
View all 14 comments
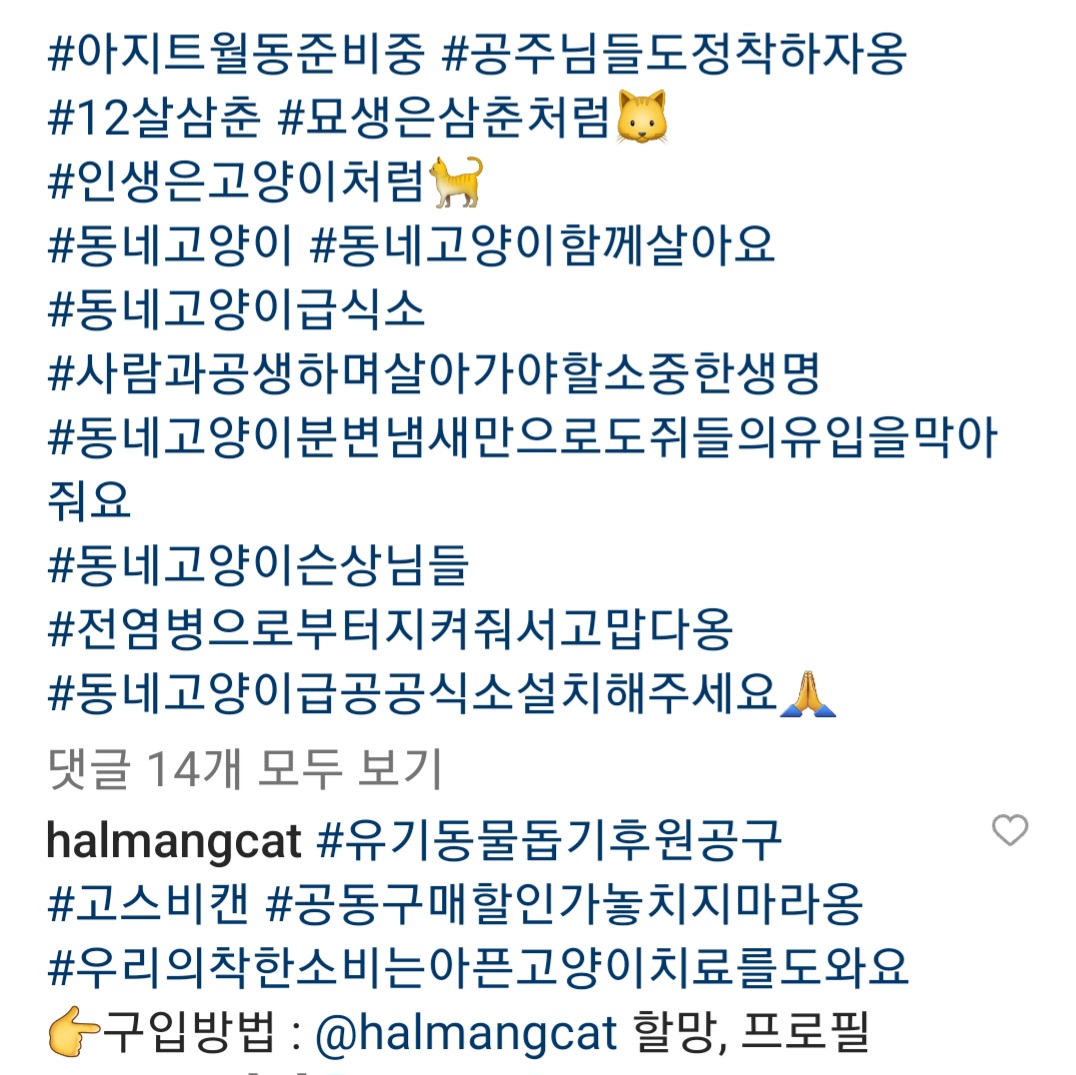[245, 769]
